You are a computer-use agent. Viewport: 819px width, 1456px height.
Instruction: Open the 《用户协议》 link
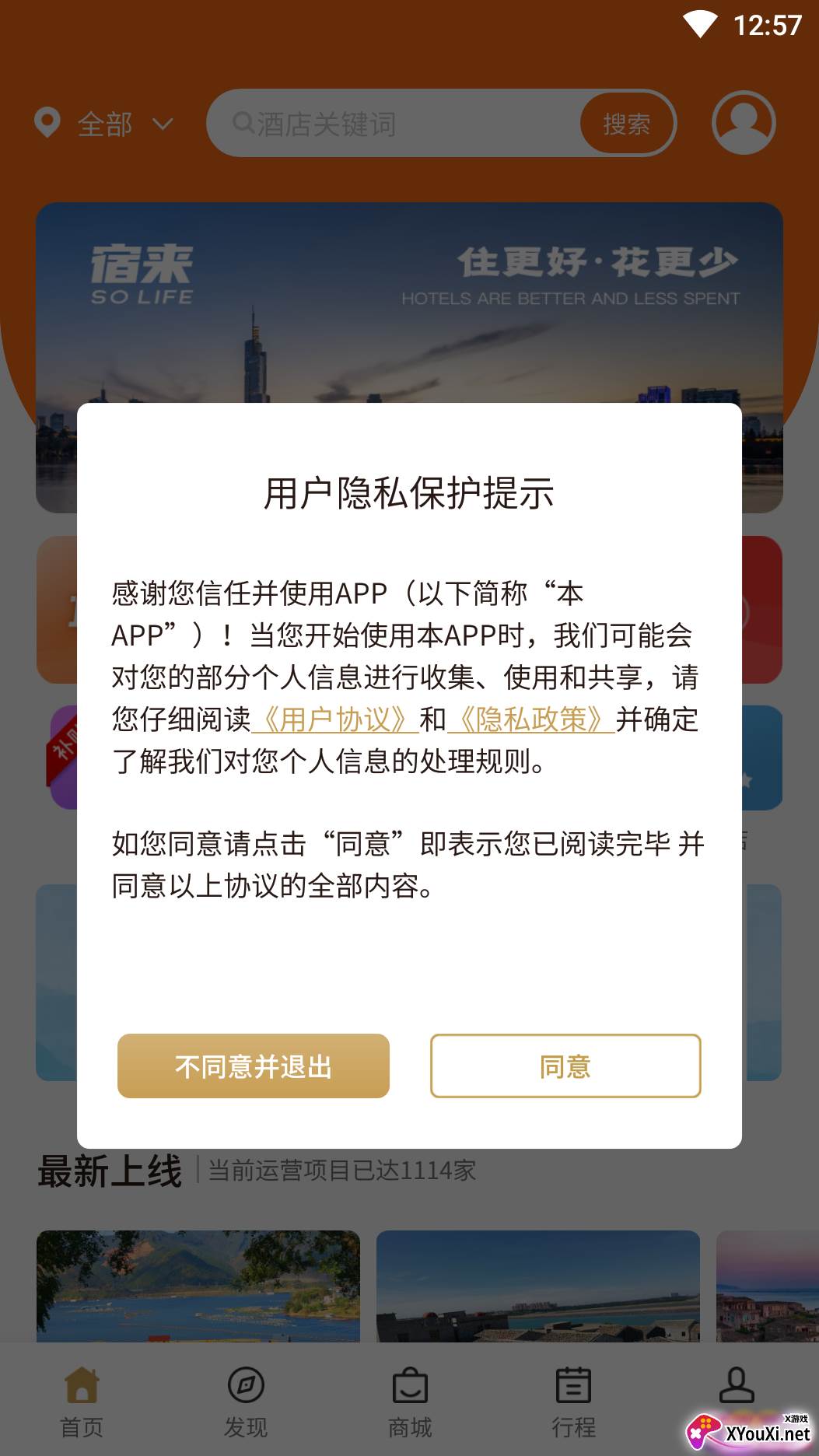pos(334,719)
